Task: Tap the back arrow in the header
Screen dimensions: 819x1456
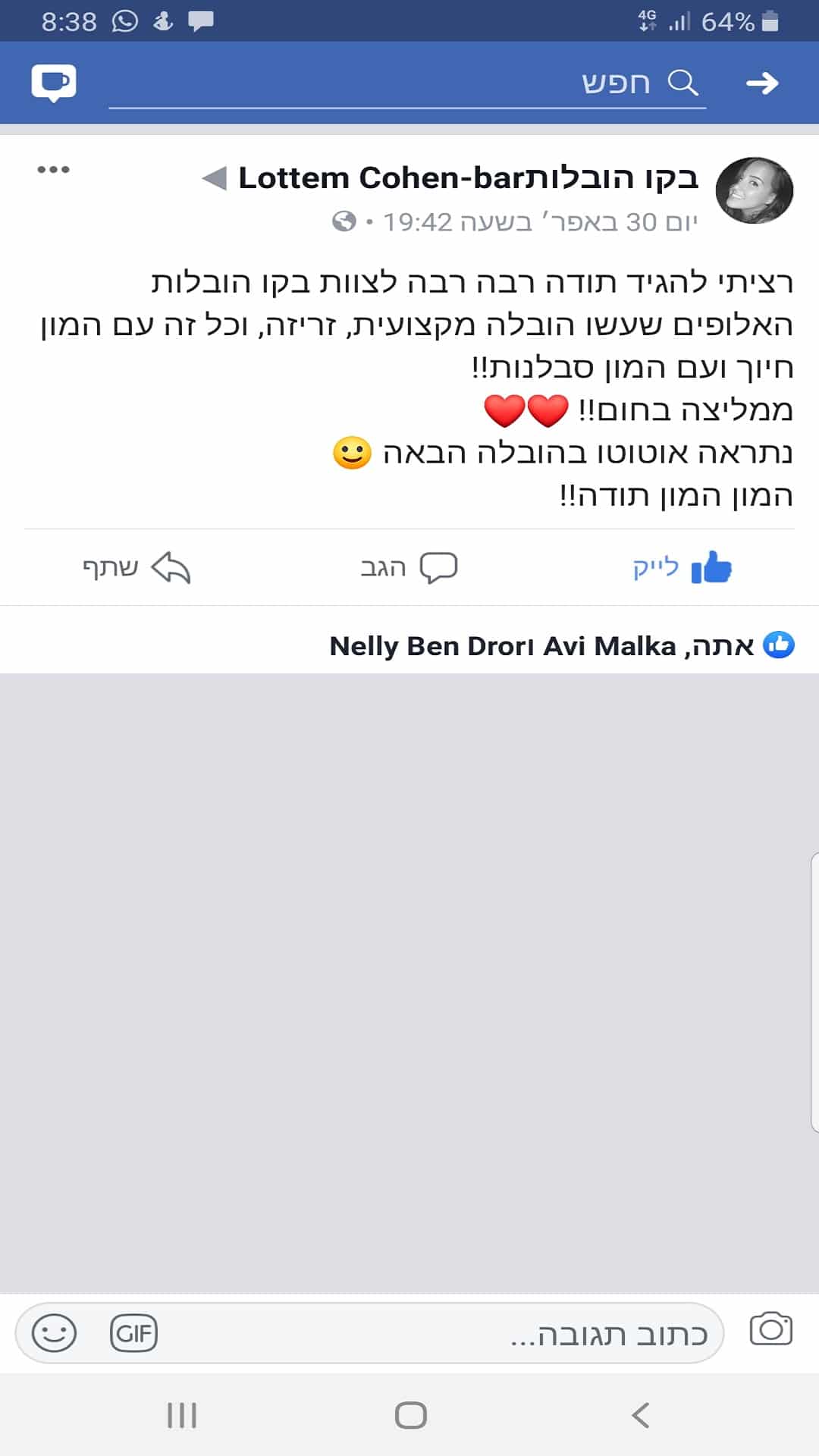Action: [x=761, y=83]
